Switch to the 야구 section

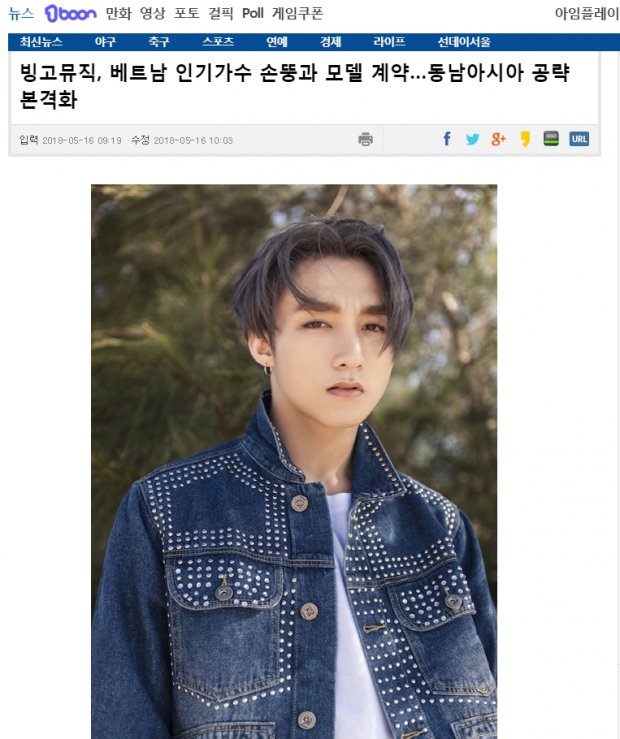pos(105,42)
